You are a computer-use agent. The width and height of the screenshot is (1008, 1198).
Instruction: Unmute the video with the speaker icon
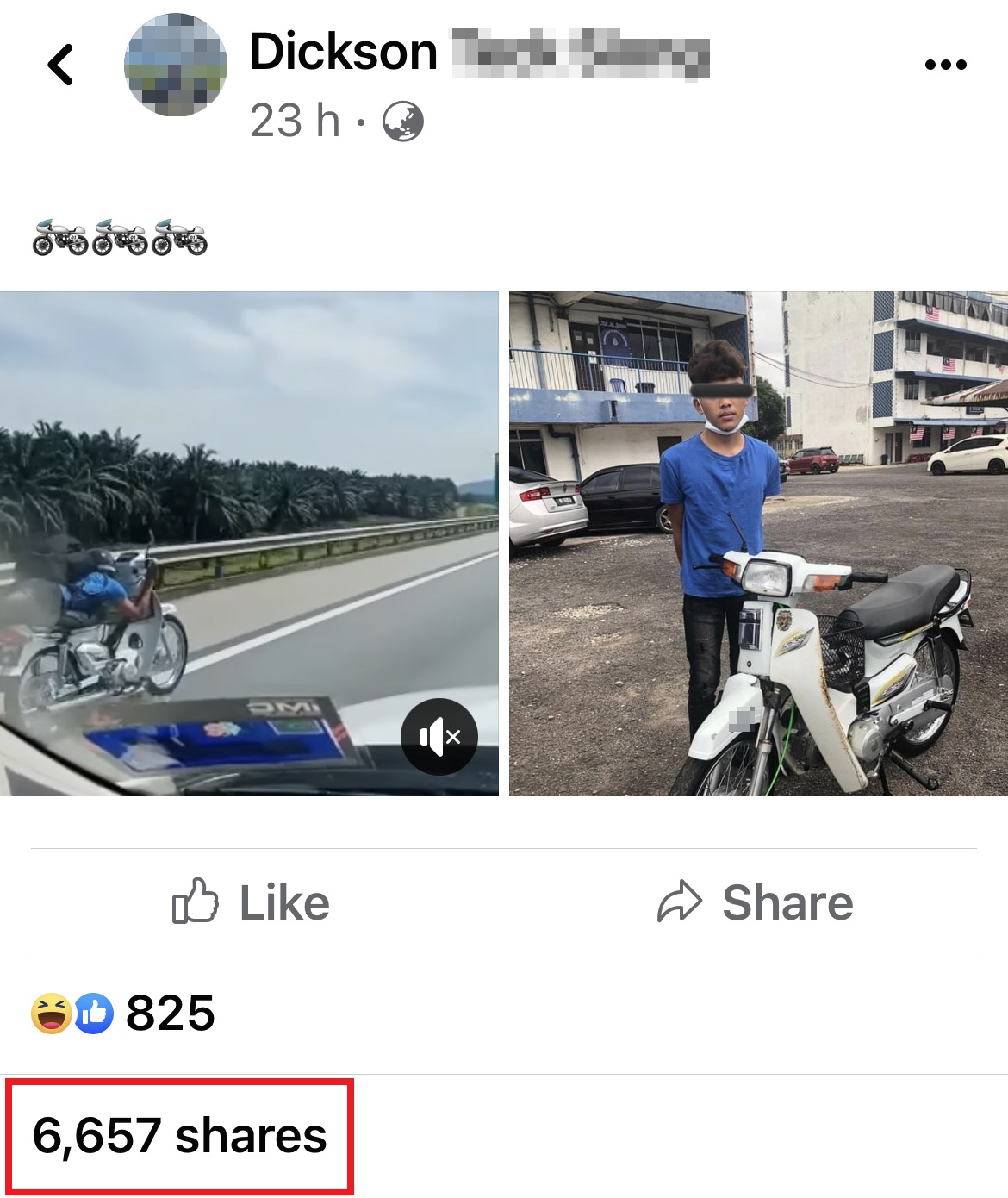click(x=439, y=736)
